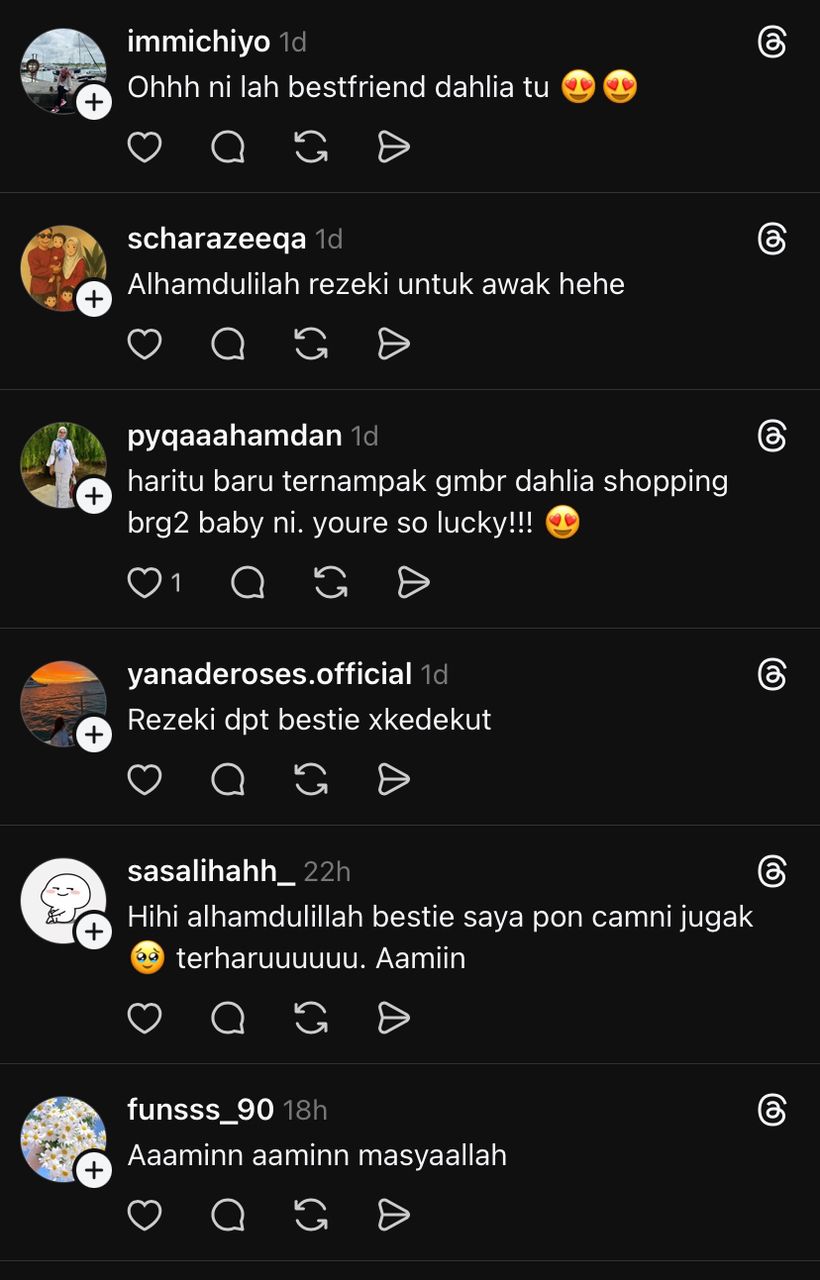Like immichiyo's comment
The height and width of the screenshot is (1280, 820).
pos(145,147)
